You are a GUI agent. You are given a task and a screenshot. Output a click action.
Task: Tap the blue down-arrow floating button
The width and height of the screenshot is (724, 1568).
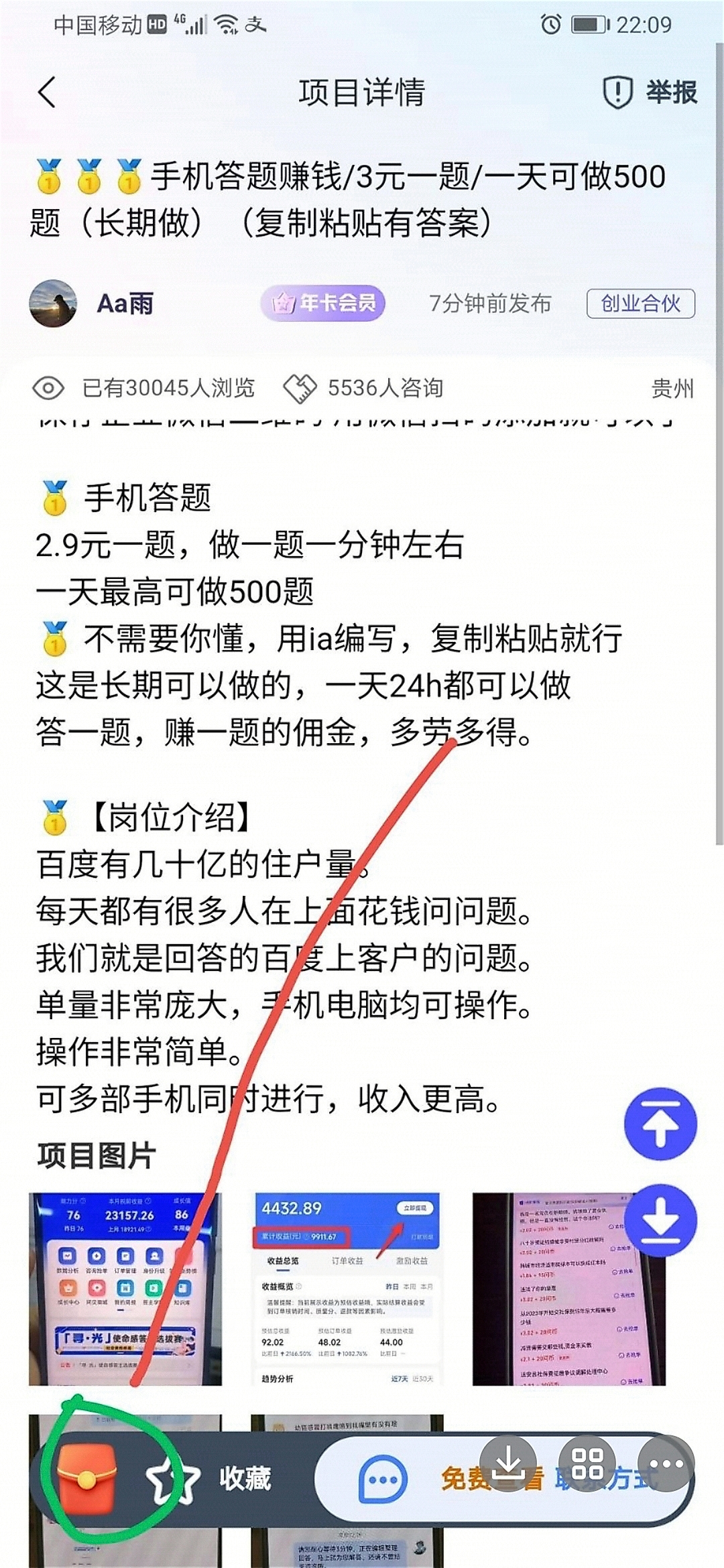[660, 1221]
